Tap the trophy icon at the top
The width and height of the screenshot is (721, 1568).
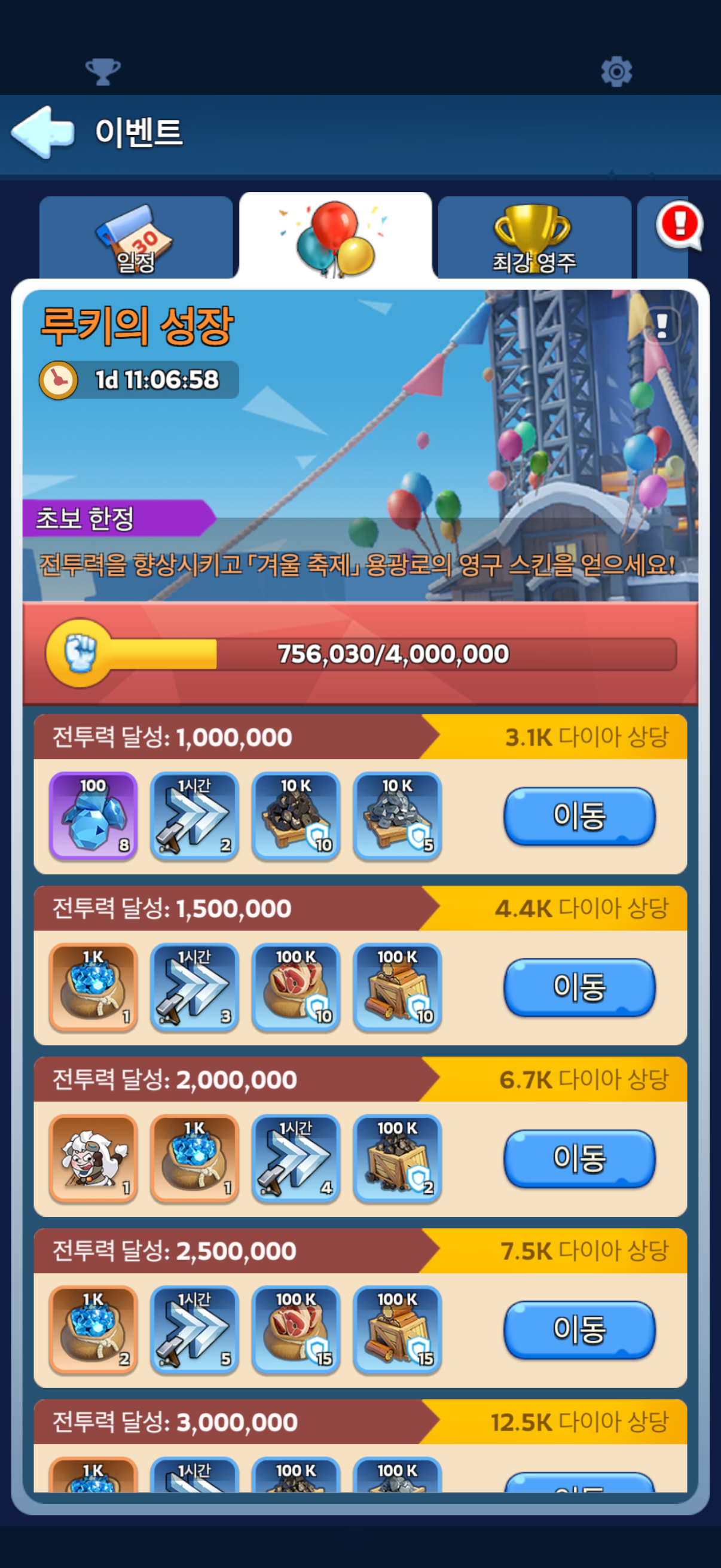click(103, 71)
